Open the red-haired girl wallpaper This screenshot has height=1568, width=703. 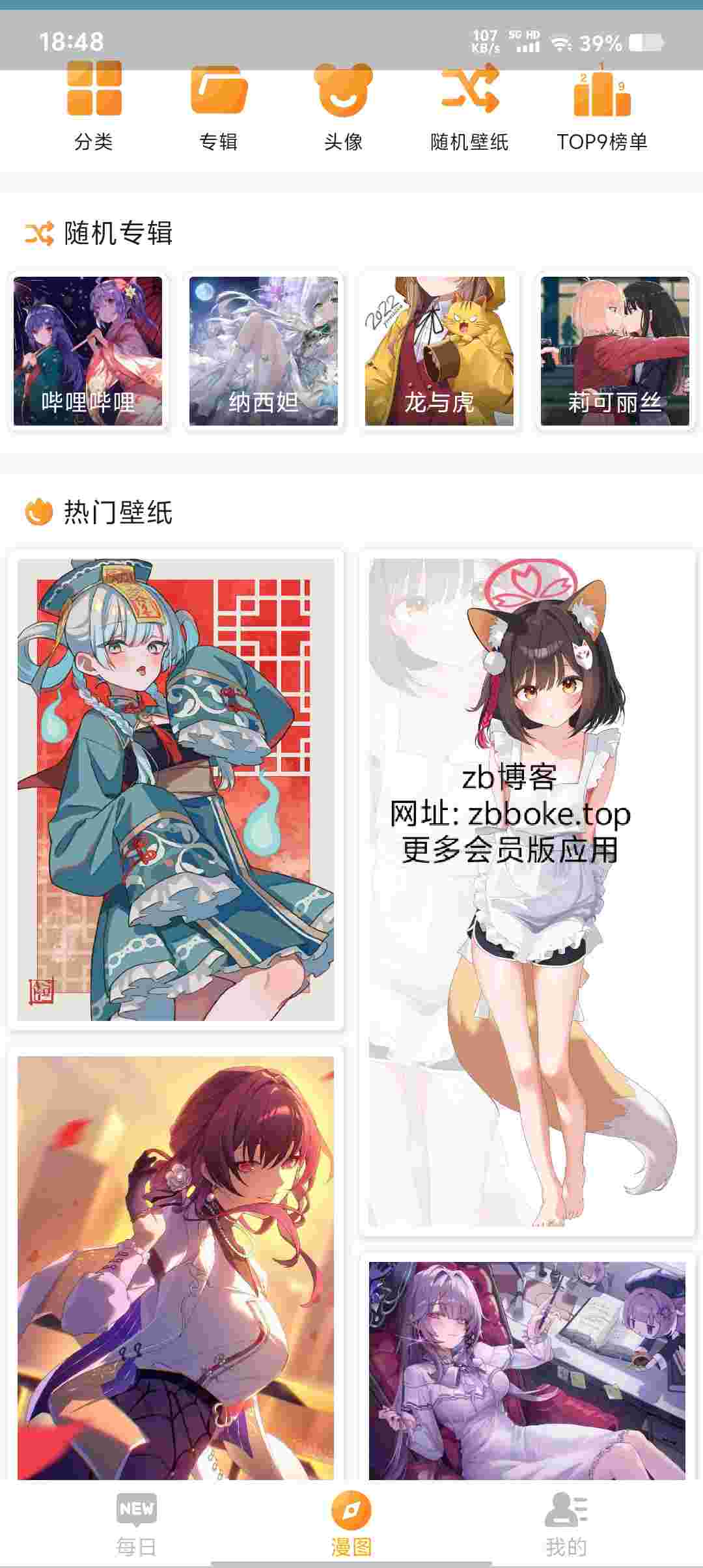coord(176,1268)
